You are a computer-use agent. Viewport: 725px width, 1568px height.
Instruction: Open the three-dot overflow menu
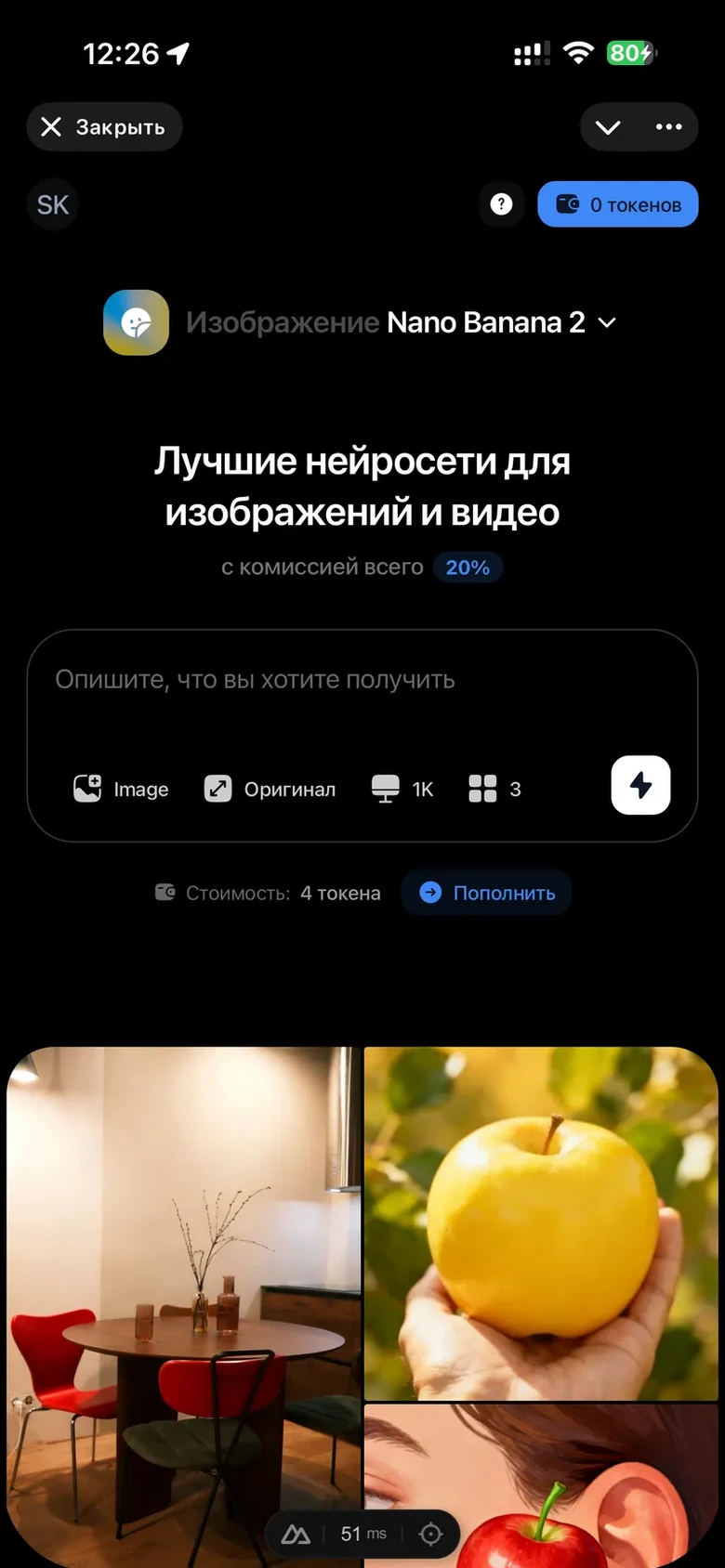tap(668, 127)
